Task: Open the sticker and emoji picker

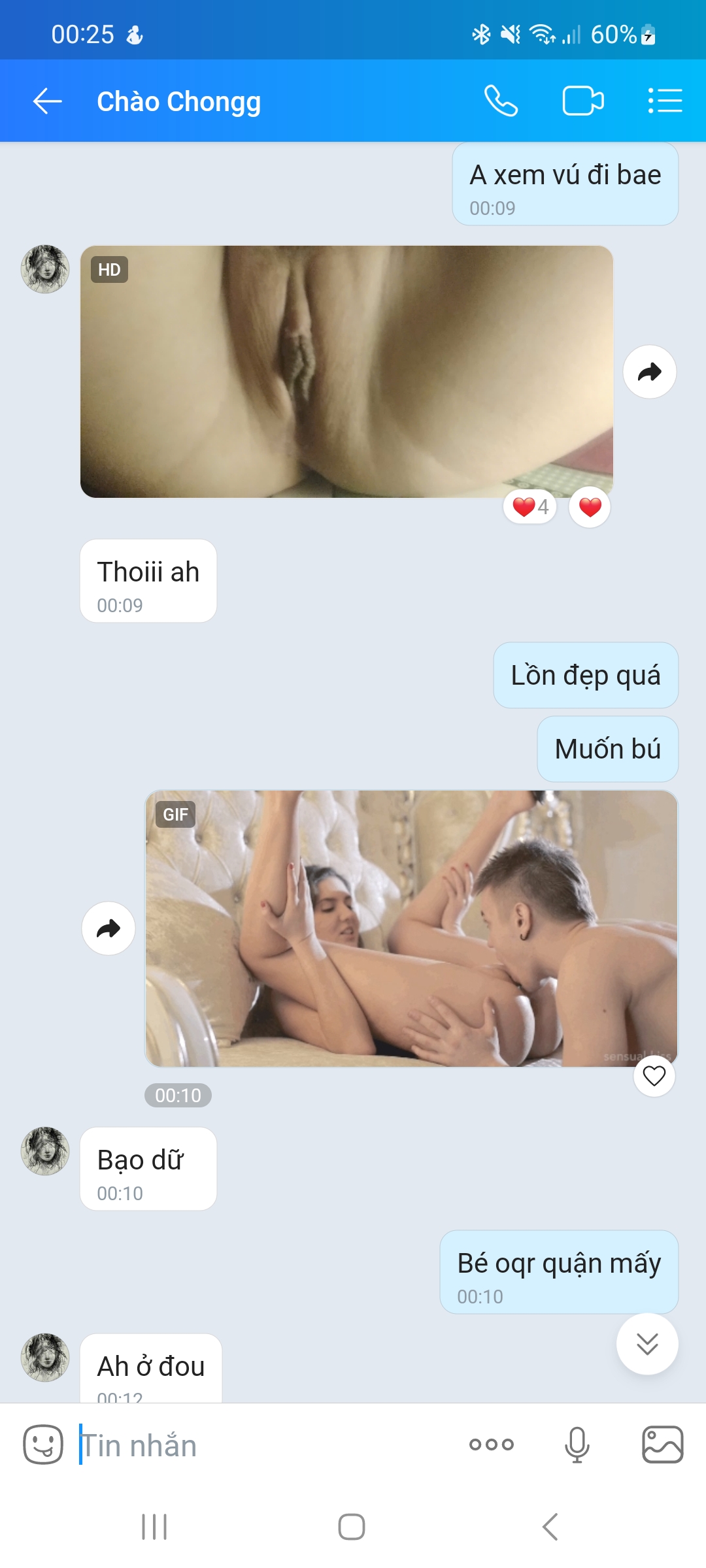Action: click(x=43, y=1445)
